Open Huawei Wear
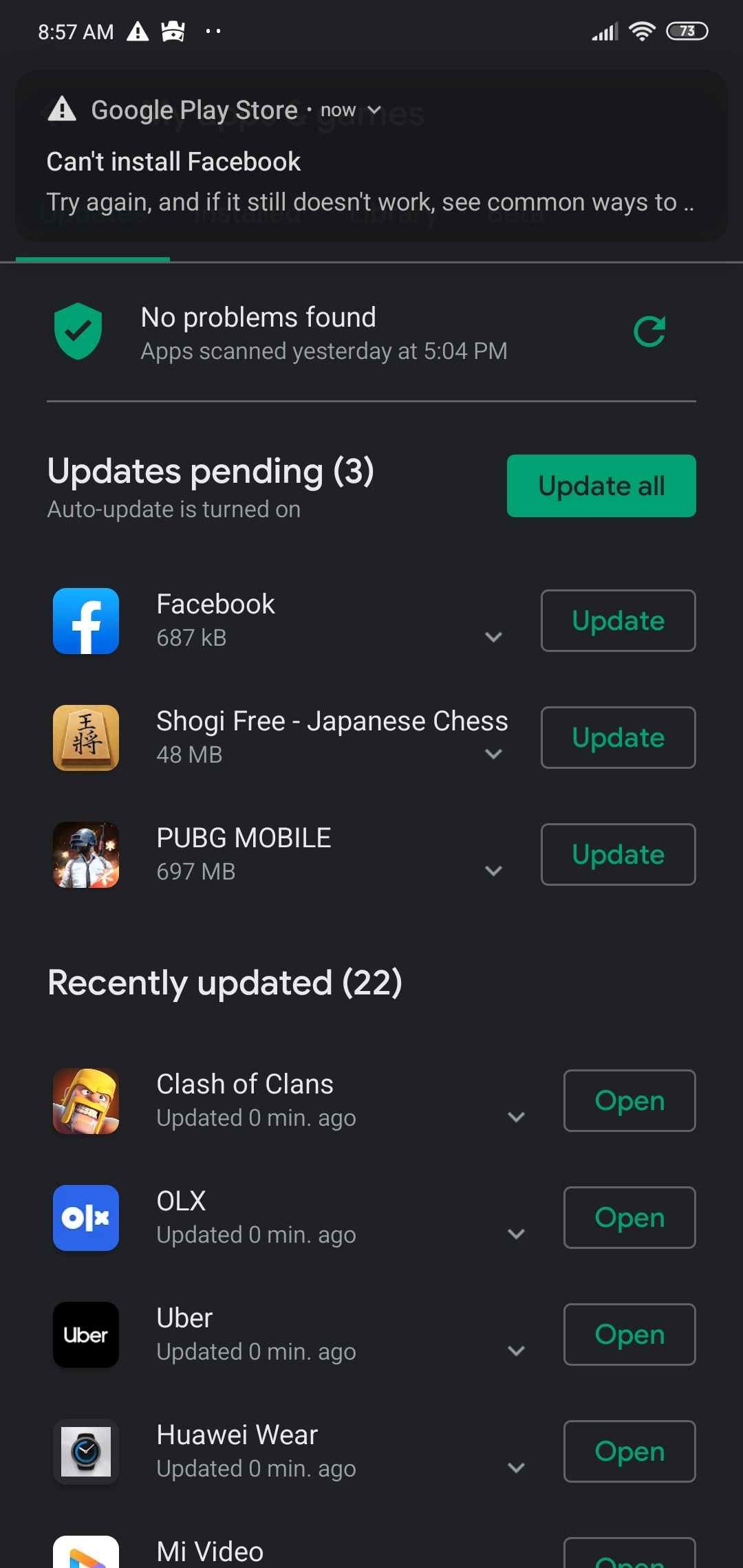The height and width of the screenshot is (1568, 743). pos(629,1451)
